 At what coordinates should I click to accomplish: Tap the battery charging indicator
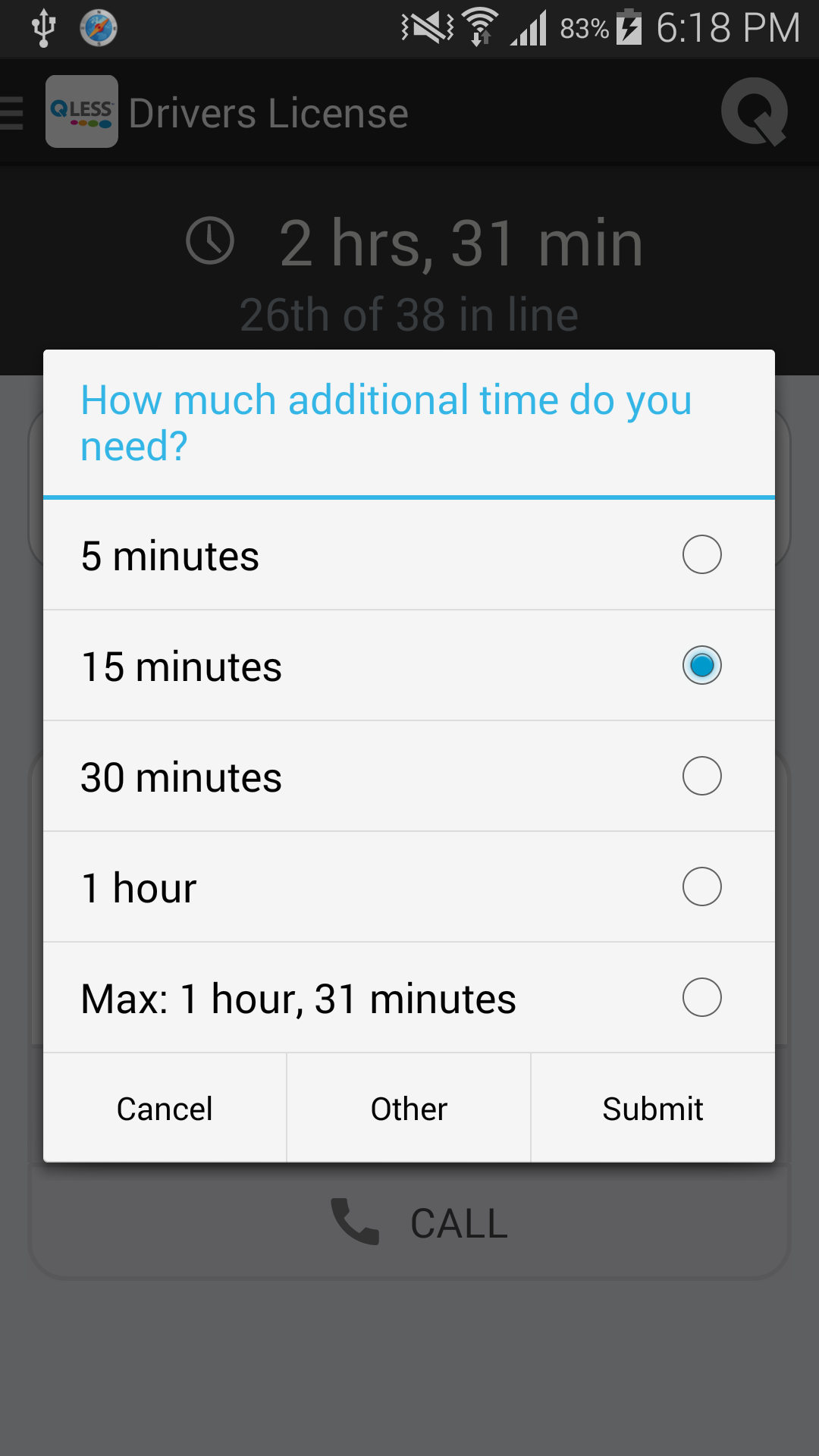pyautogui.click(x=629, y=28)
